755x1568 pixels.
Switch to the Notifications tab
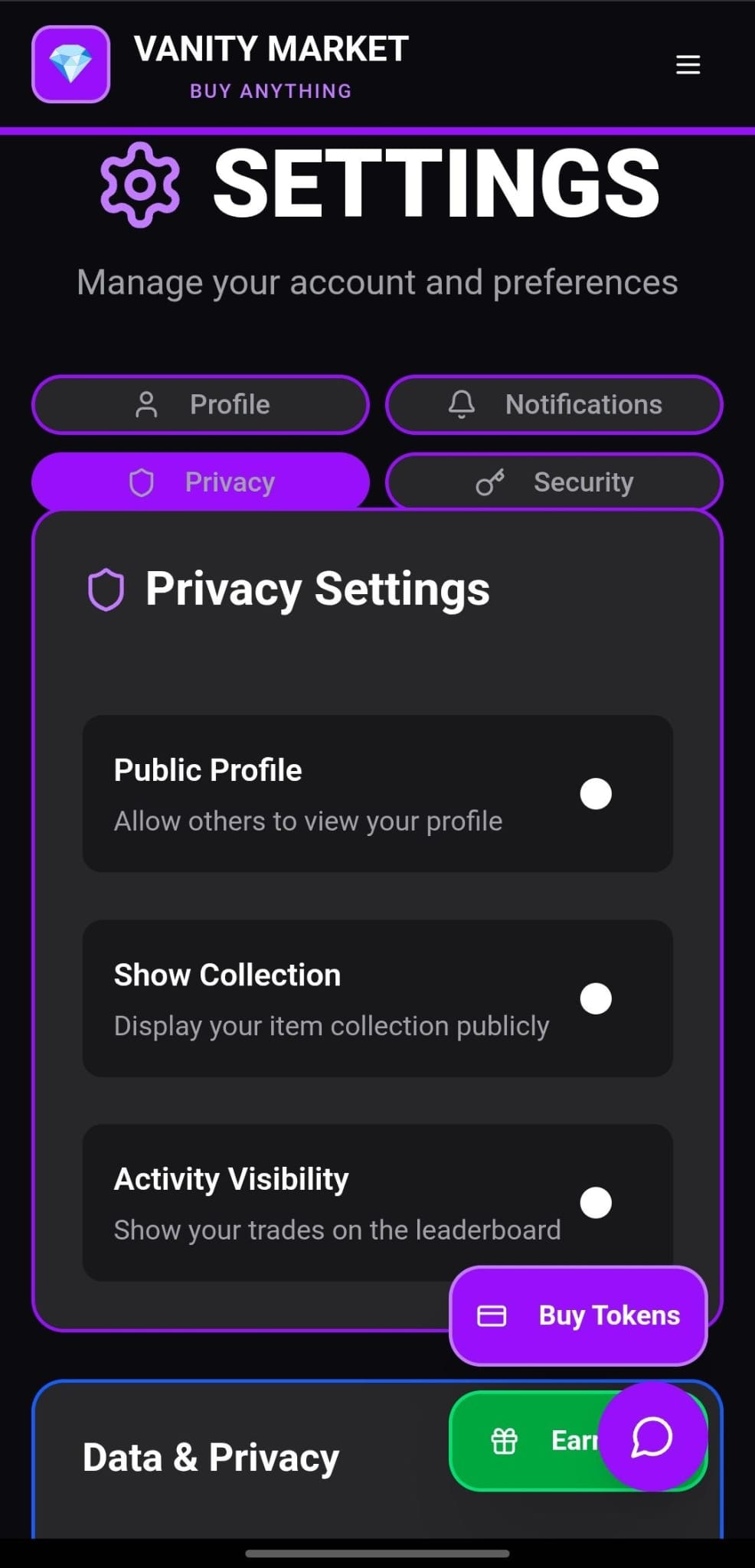pyautogui.click(x=554, y=404)
